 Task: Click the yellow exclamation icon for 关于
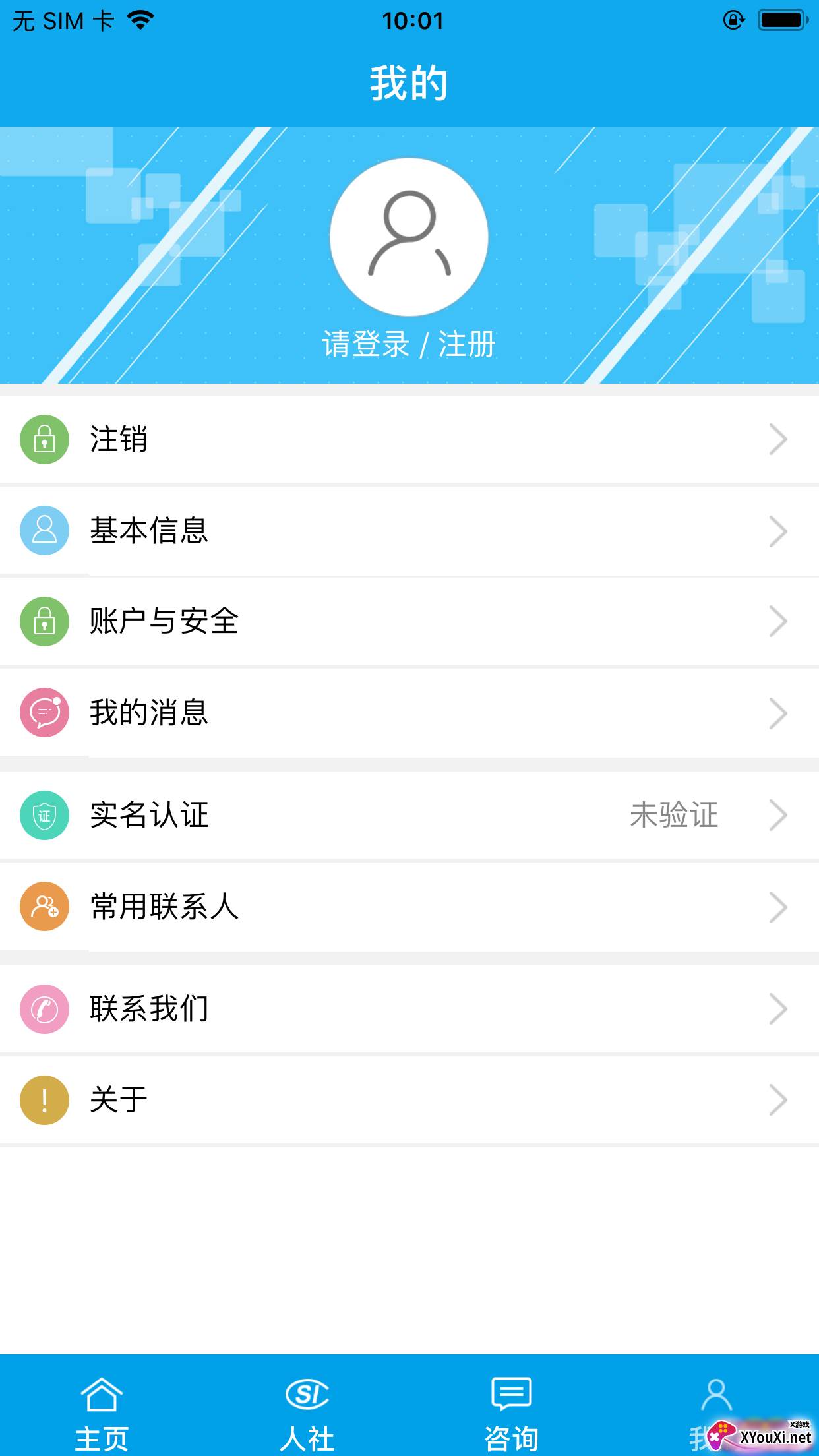(44, 1099)
